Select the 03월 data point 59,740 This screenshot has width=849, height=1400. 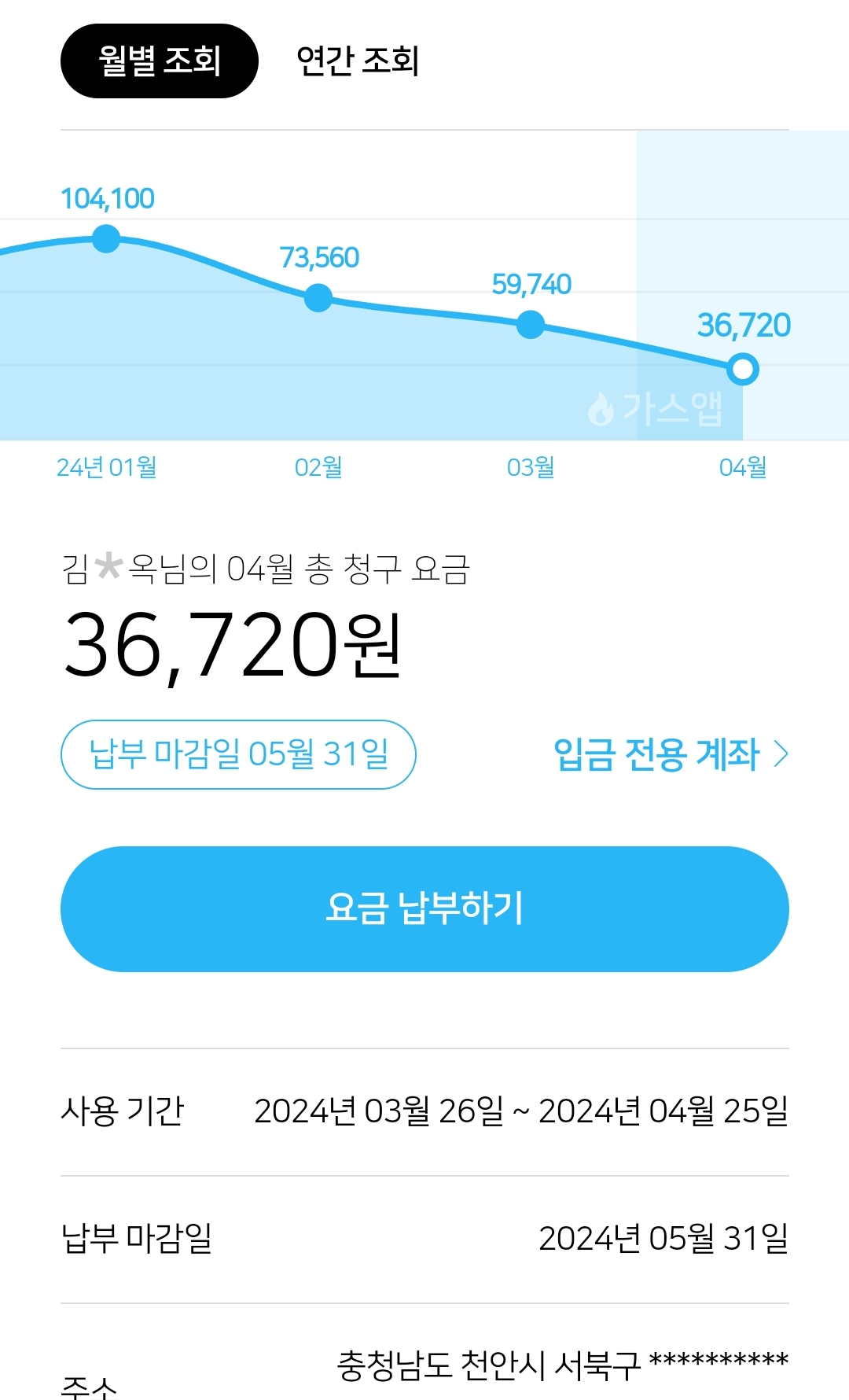click(x=531, y=324)
